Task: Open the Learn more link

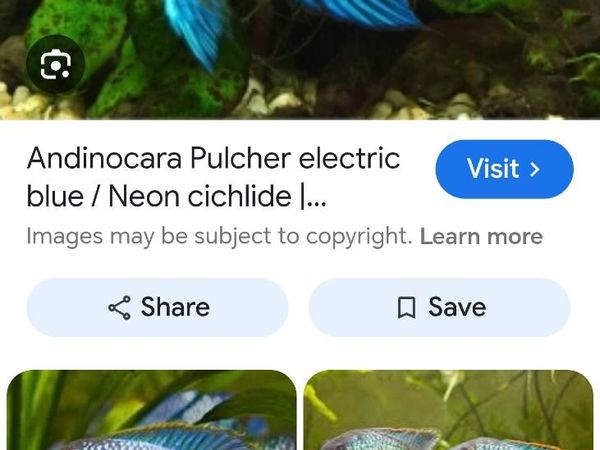Action: point(481,237)
